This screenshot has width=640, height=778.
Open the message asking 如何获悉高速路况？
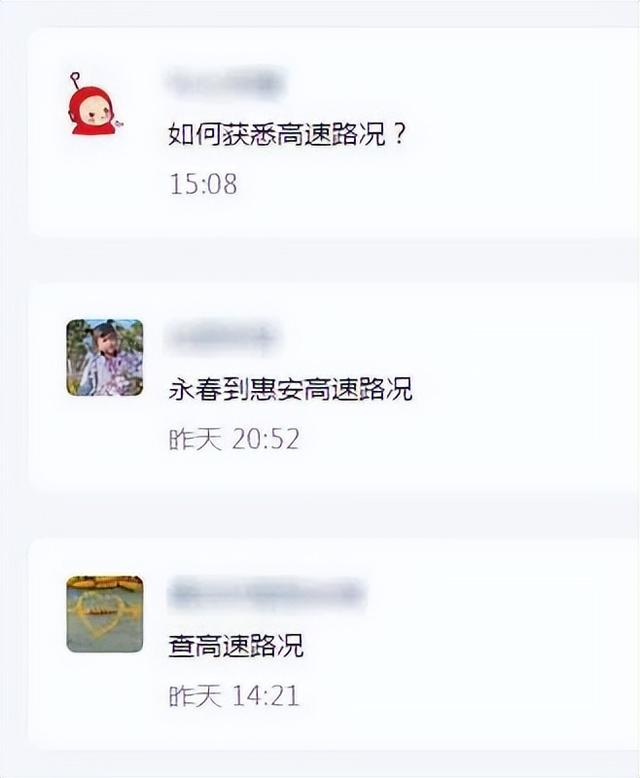pos(288,134)
